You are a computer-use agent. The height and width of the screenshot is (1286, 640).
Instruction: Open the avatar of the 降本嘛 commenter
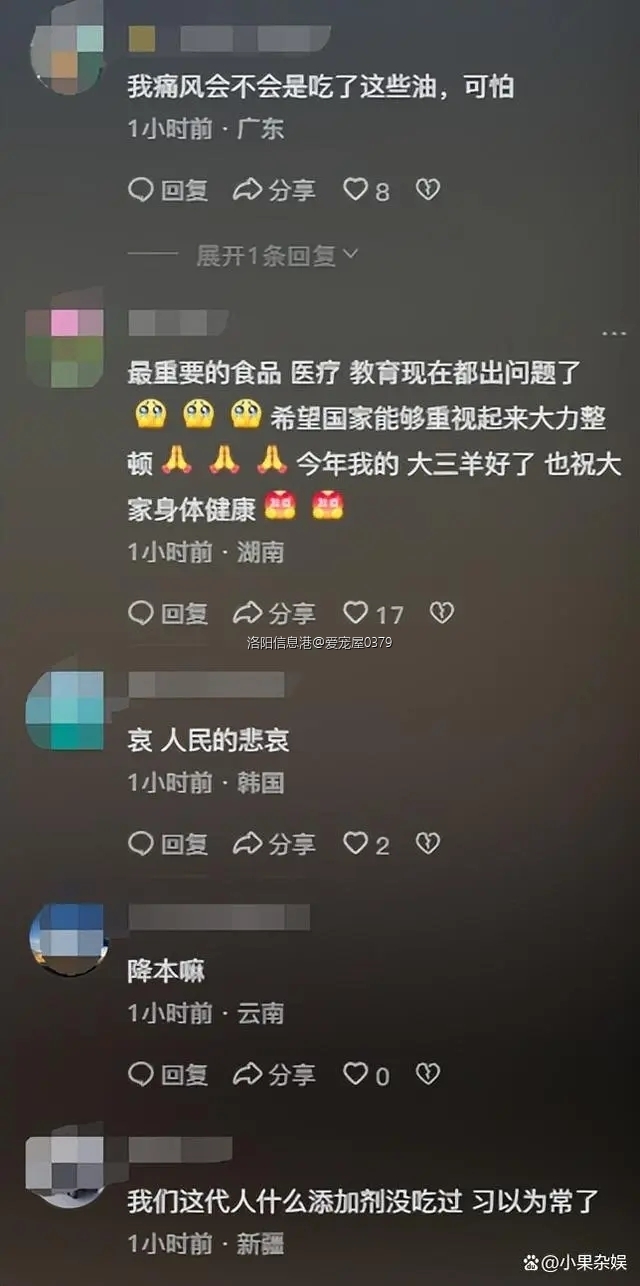click(68, 939)
